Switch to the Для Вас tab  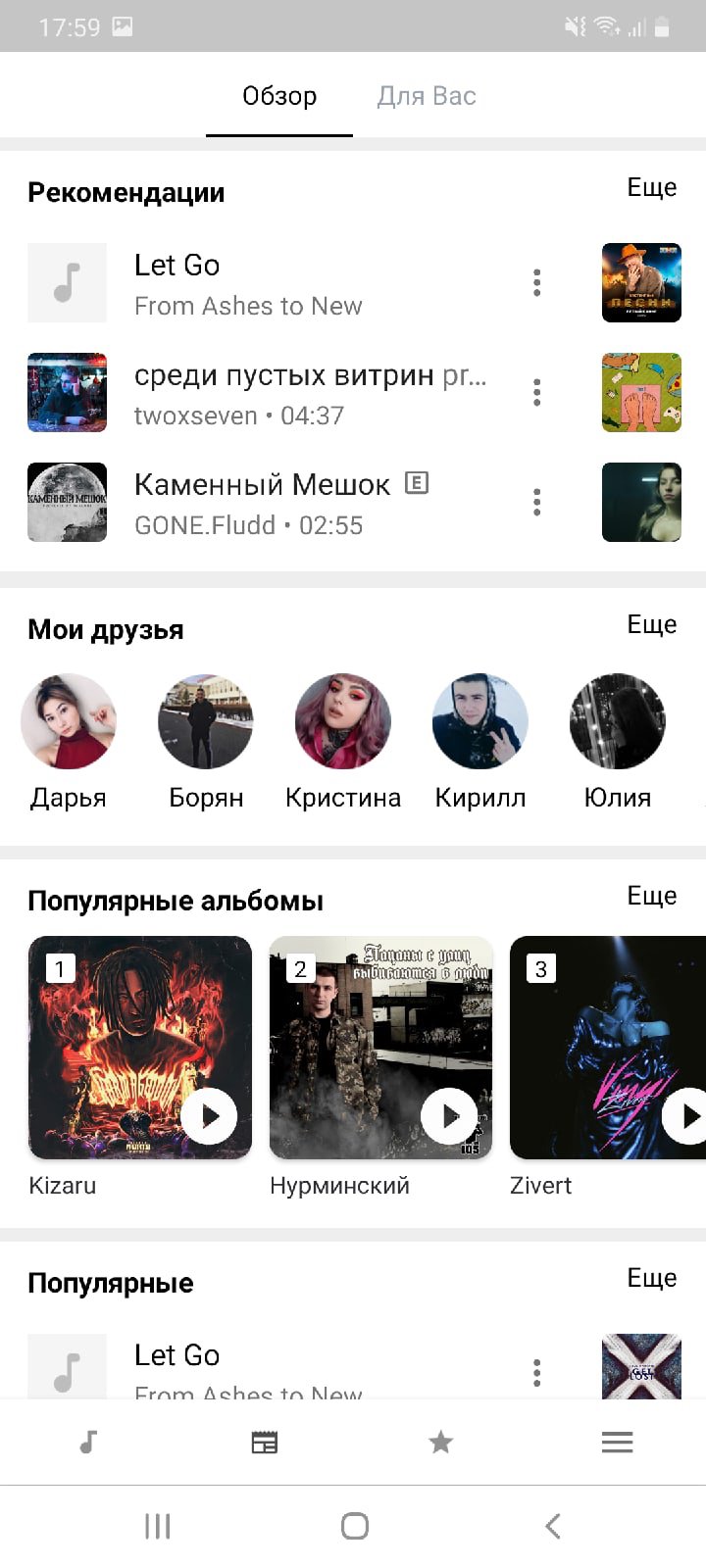click(x=427, y=96)
